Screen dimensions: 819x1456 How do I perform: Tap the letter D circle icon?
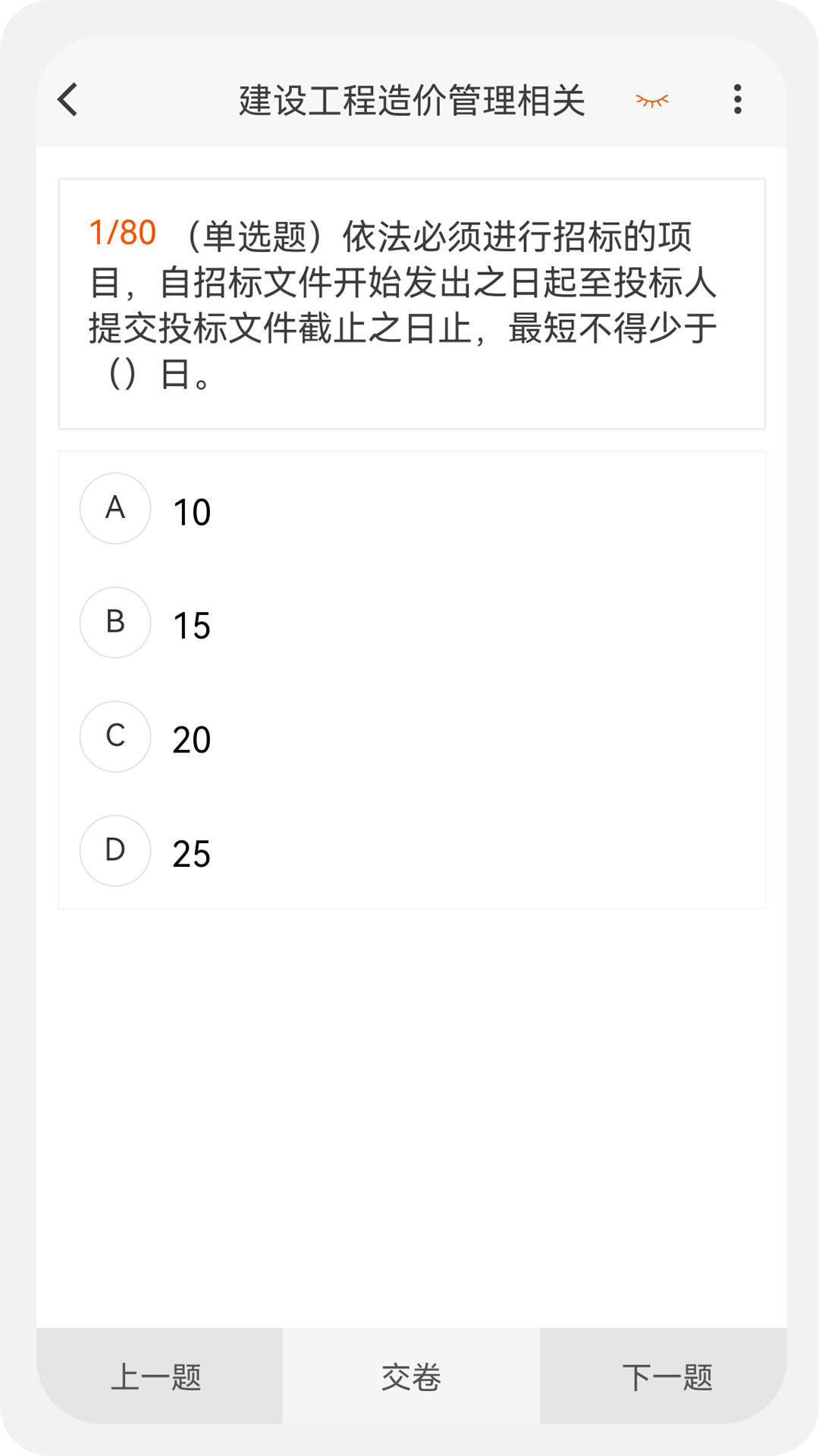(x=115, y=850)
